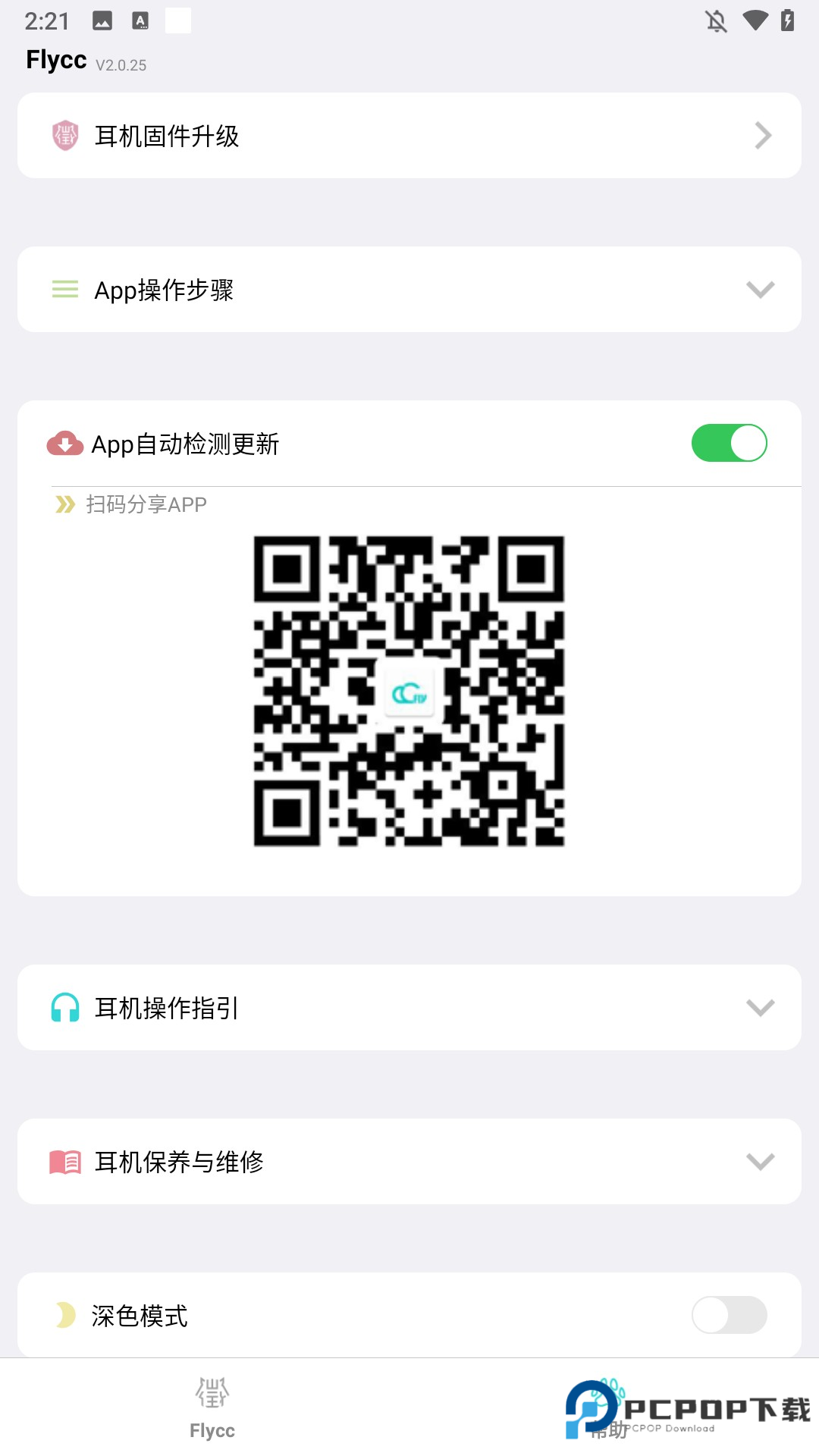Tap the 扫码分享APP label

[x=146, y=503]
